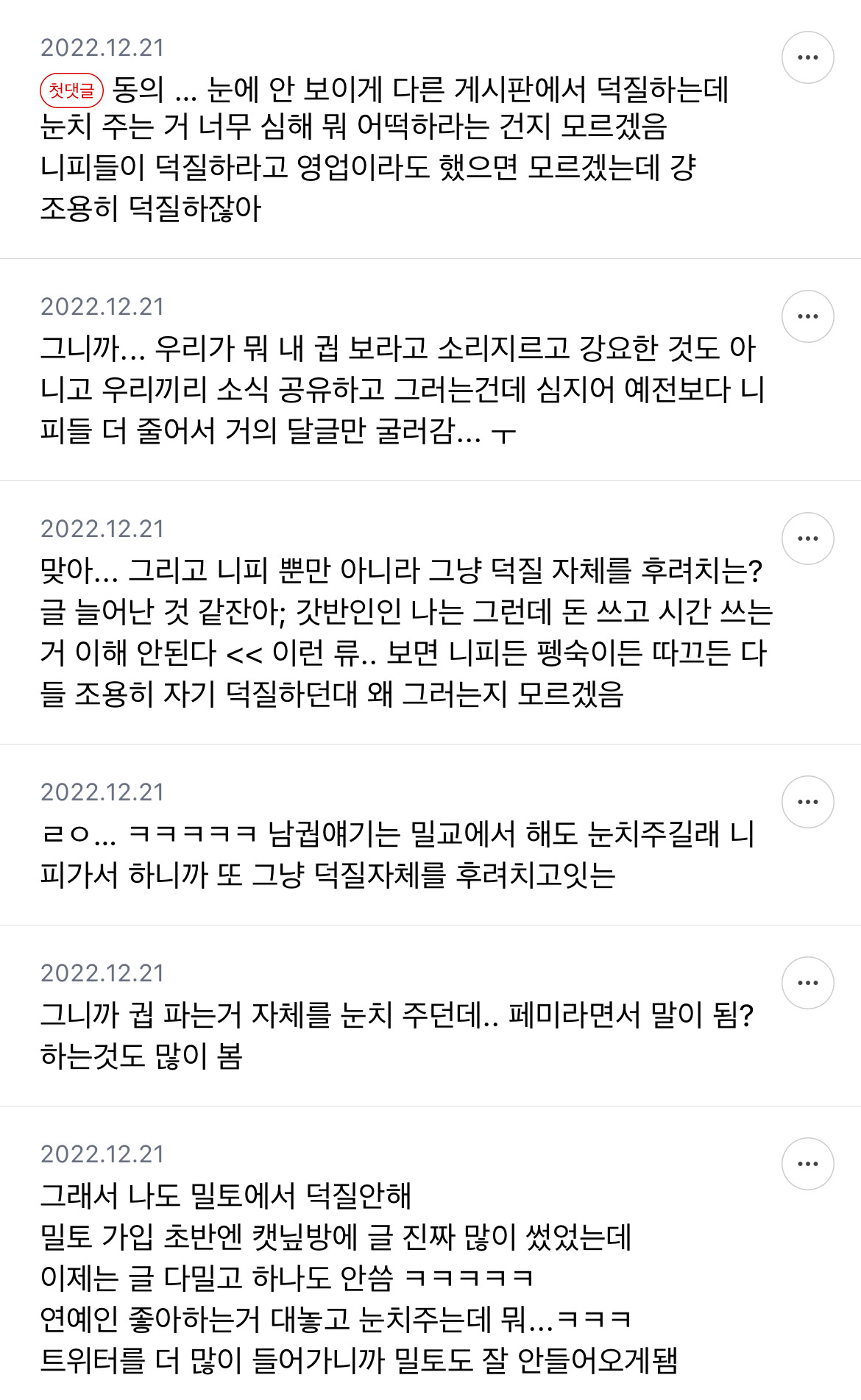
Task: Open options menu on the "그니까... 우리가" comment
Action: tap(809, 318)
